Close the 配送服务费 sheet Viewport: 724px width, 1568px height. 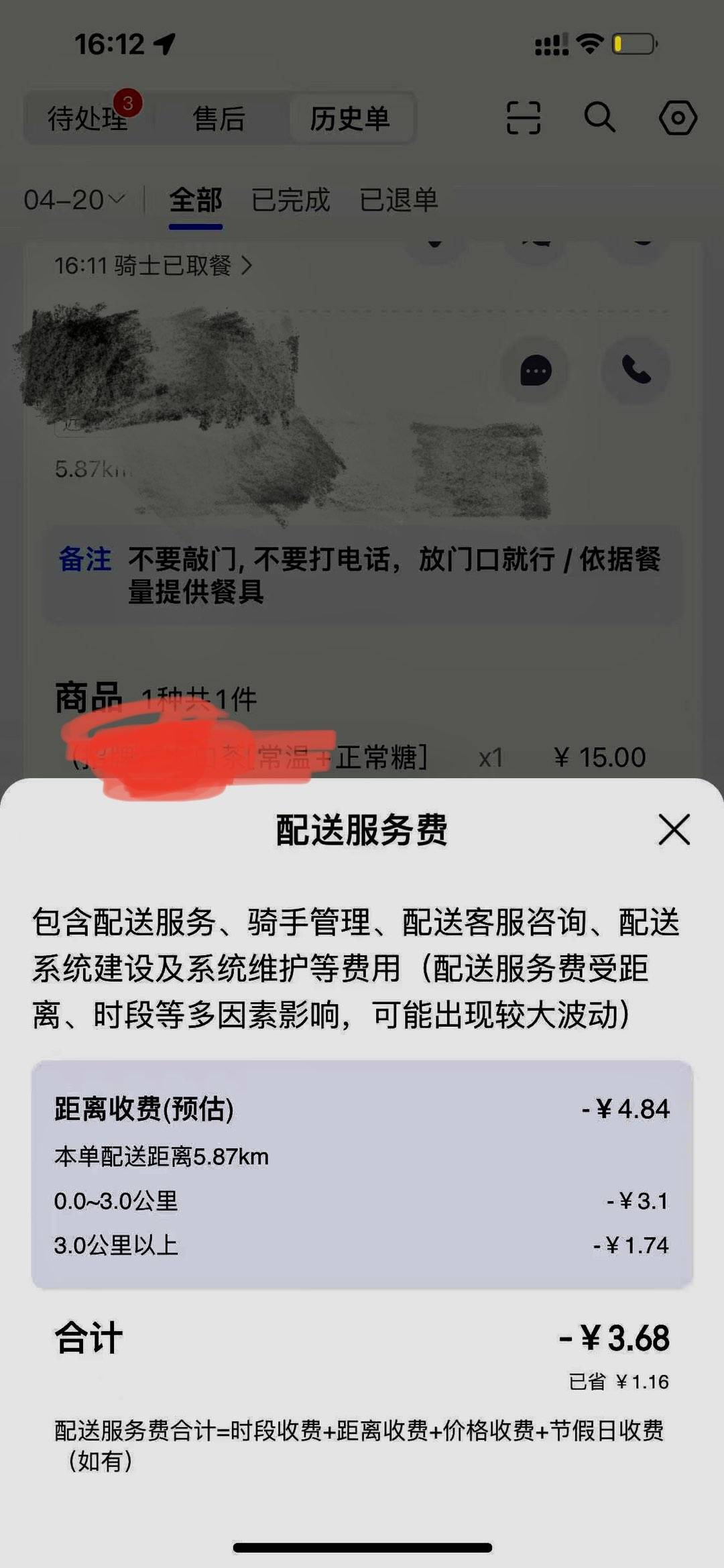[x=674, y=830]
